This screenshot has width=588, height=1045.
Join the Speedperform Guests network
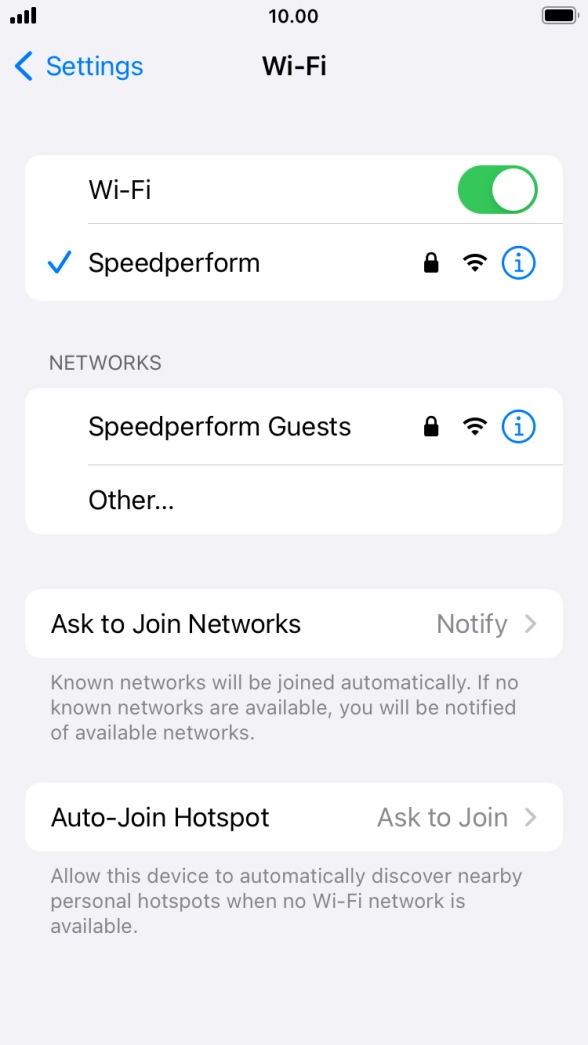tap(294, 427)
